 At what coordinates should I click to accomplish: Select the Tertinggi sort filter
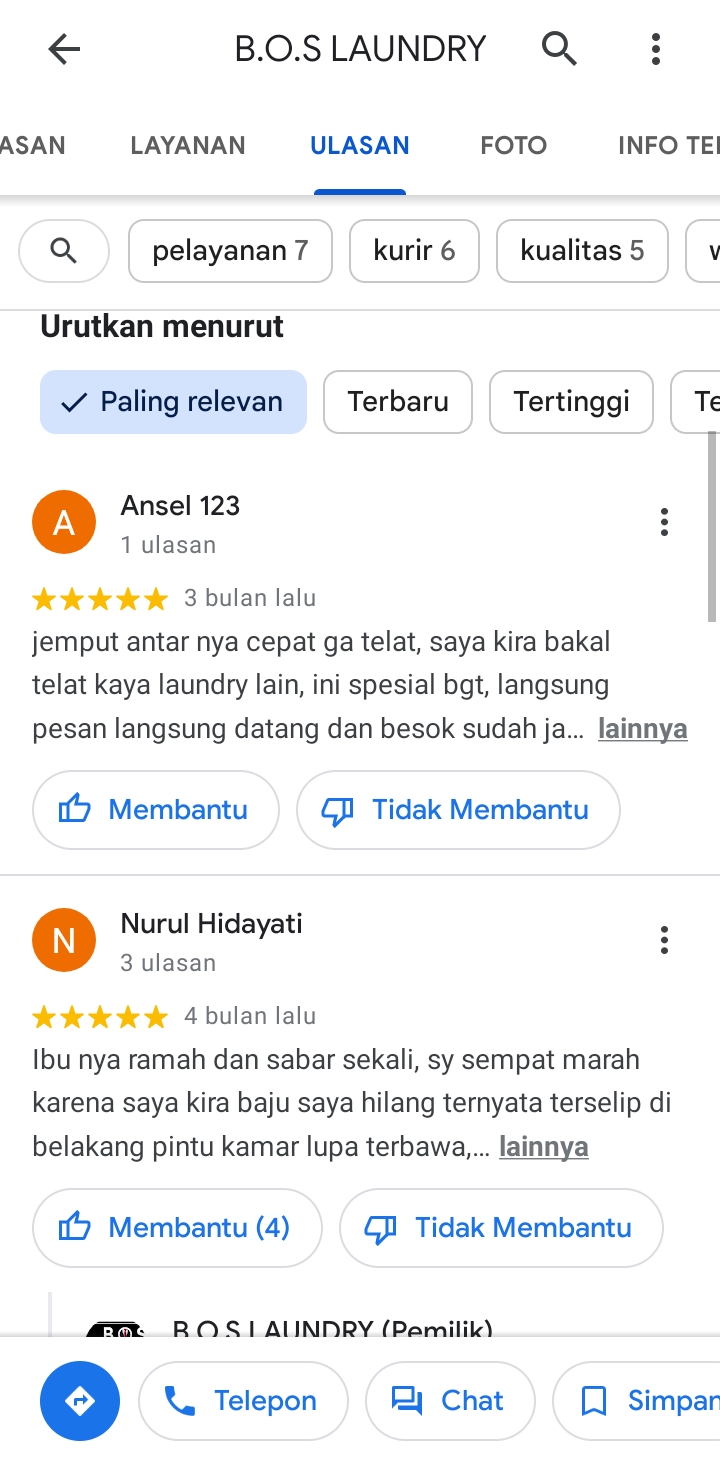(571, 401)
